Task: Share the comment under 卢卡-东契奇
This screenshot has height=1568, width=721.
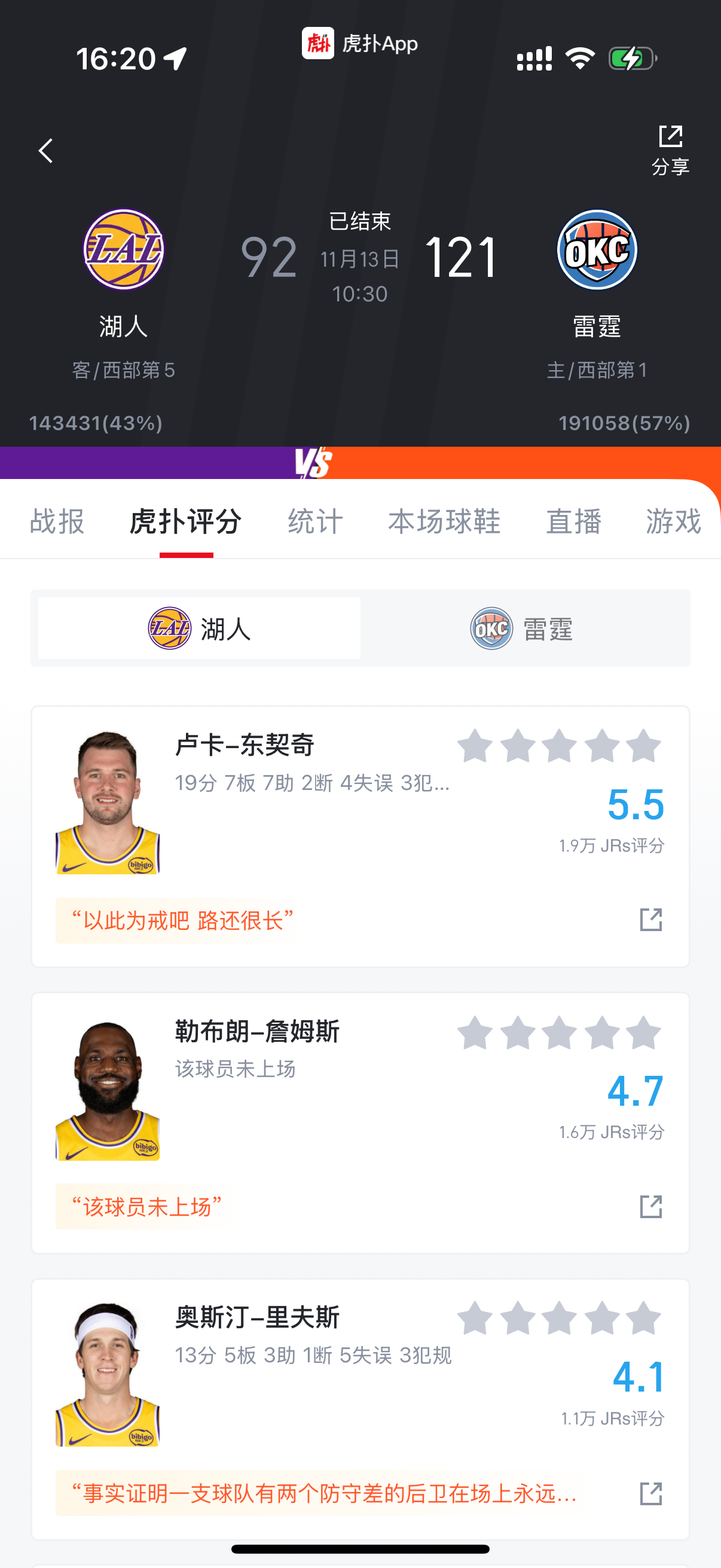Action: [650, 920]
